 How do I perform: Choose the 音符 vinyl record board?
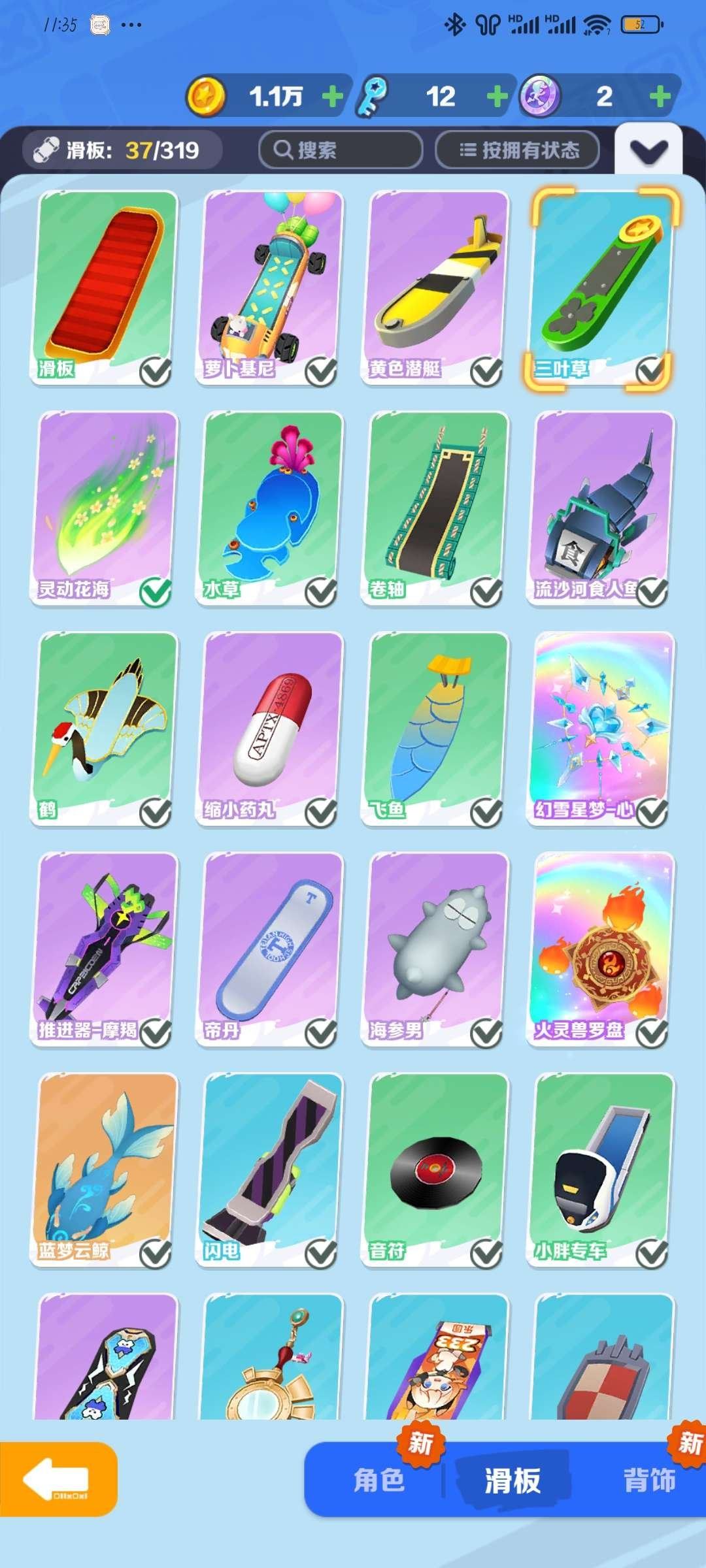pos(435,1171)
